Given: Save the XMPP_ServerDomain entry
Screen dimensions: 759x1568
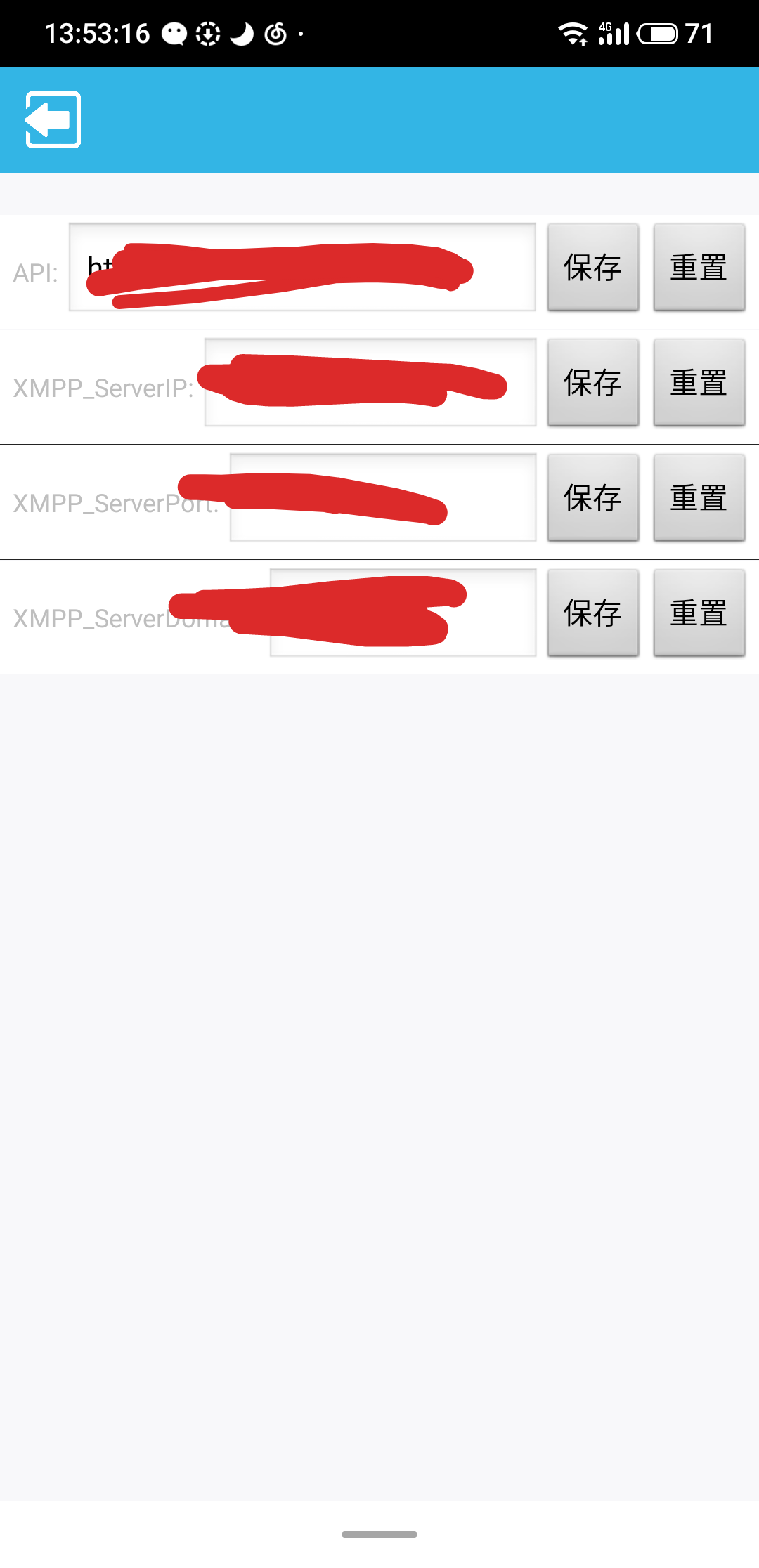Looking at the screenshot, I should [593, 613].
